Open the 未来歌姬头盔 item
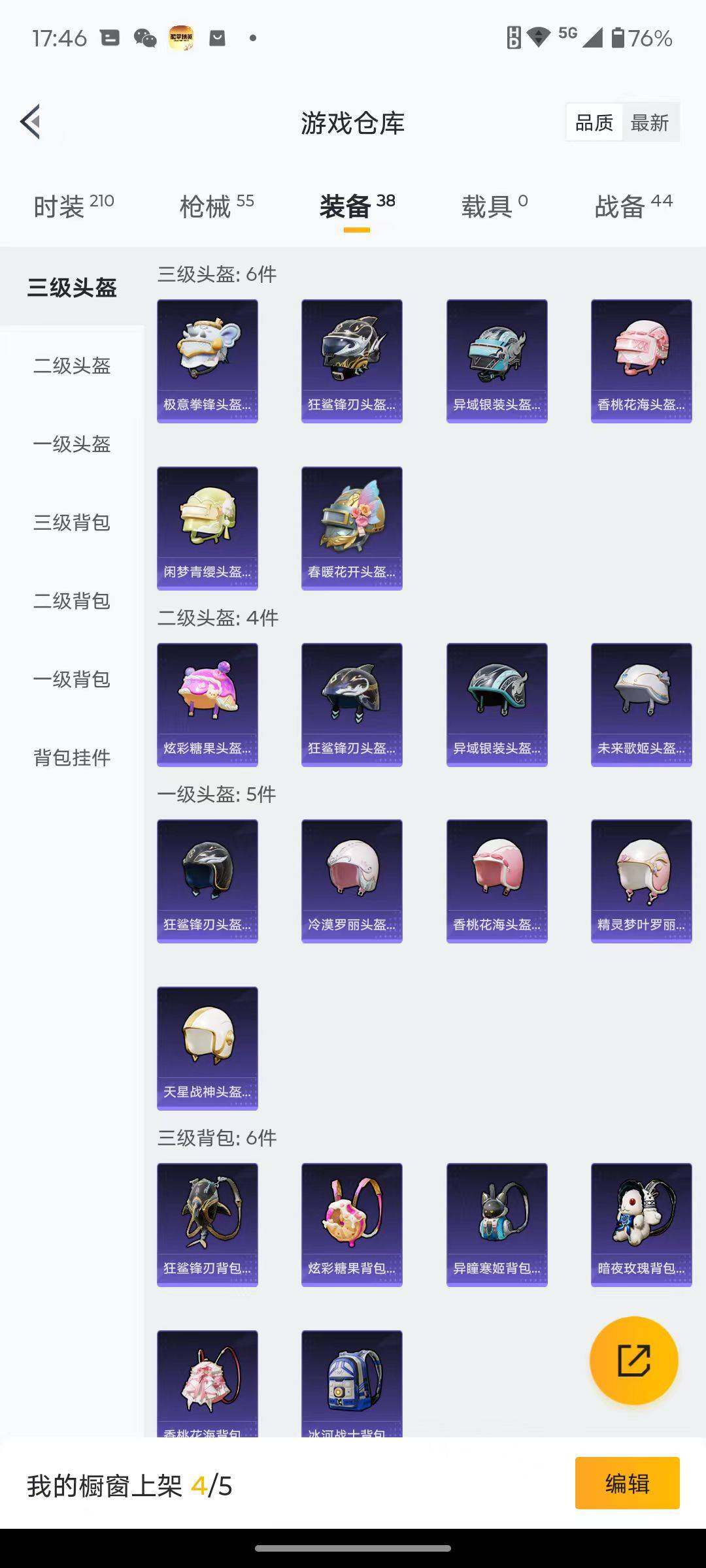 pos(641,704)
